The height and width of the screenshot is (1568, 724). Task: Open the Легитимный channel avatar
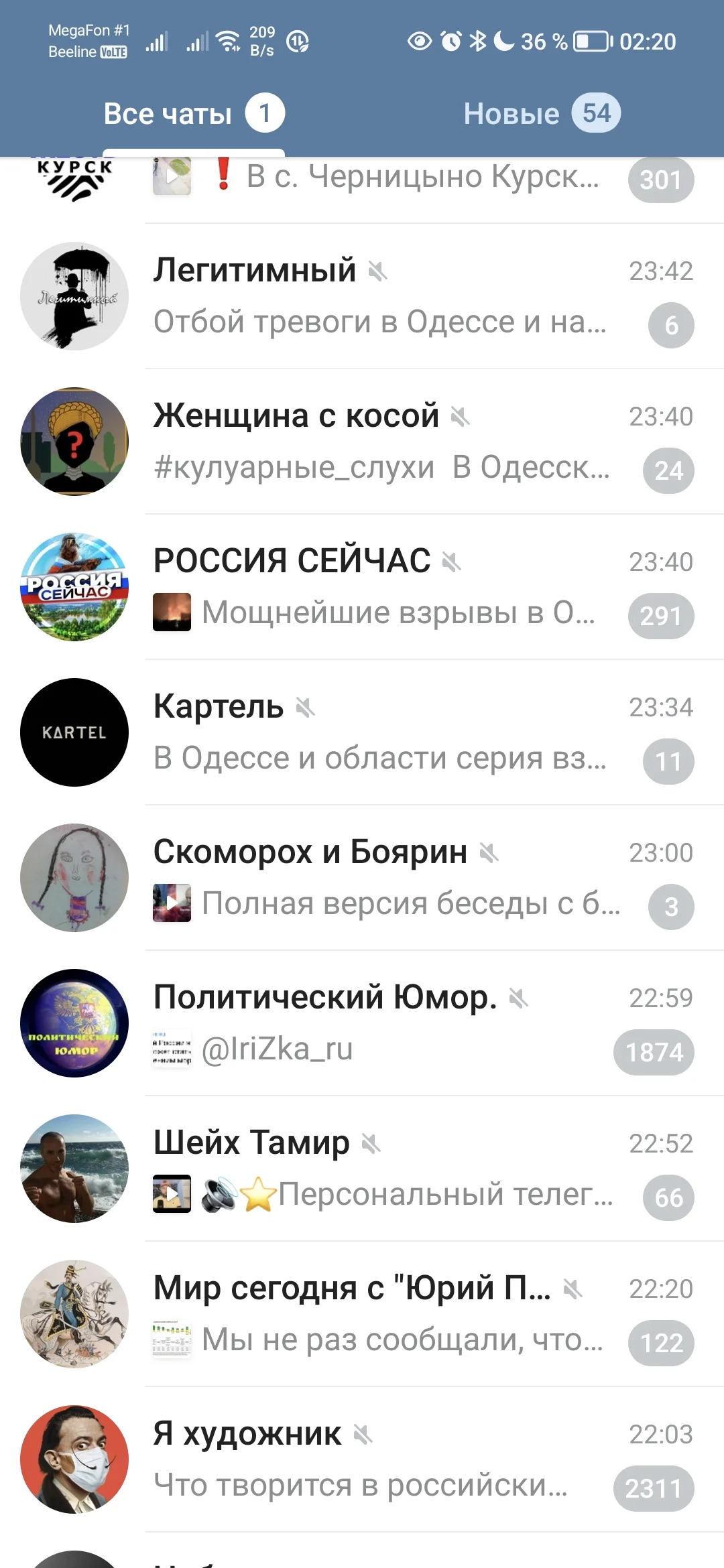(74, 295)
